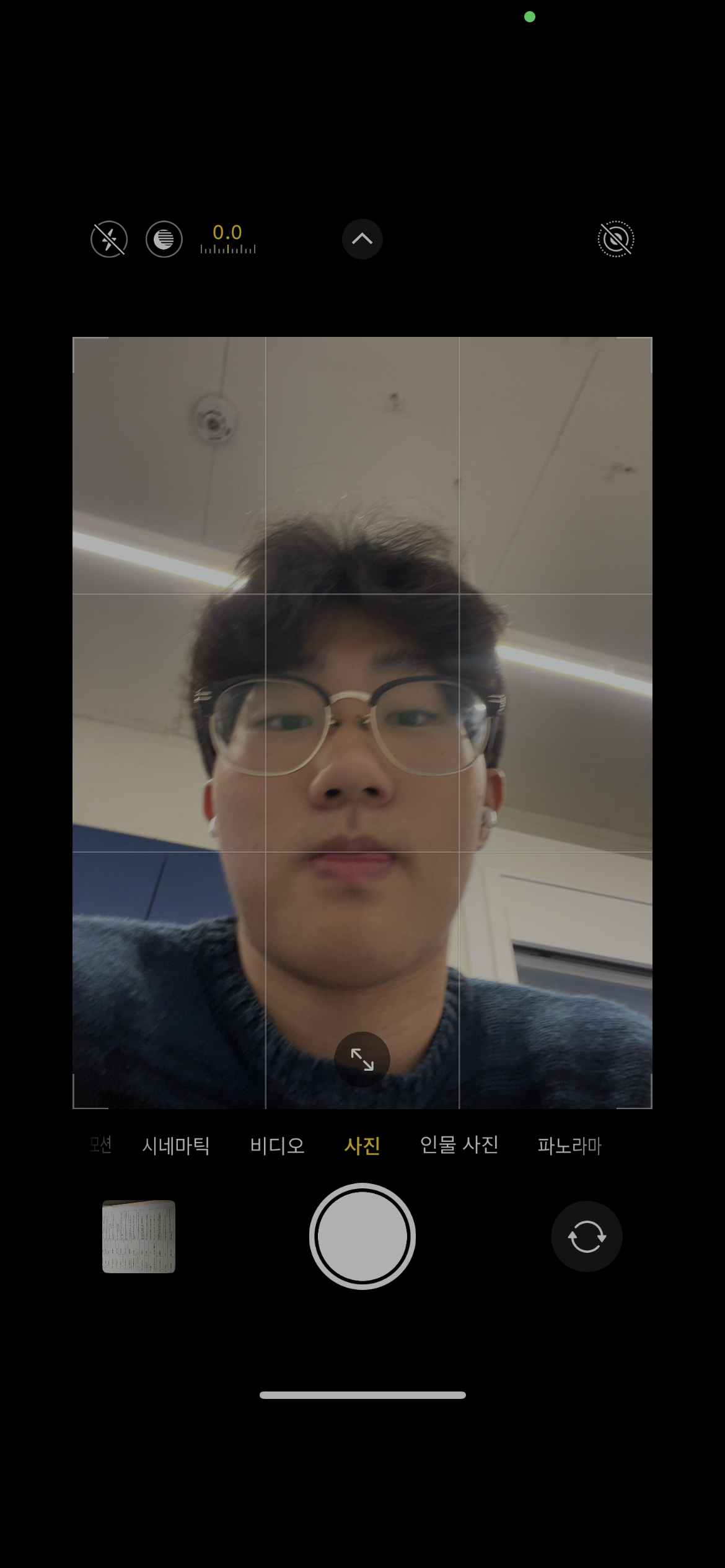
Task: Switch to 인물 사진 mode
Action: [x=459, y=1145]
